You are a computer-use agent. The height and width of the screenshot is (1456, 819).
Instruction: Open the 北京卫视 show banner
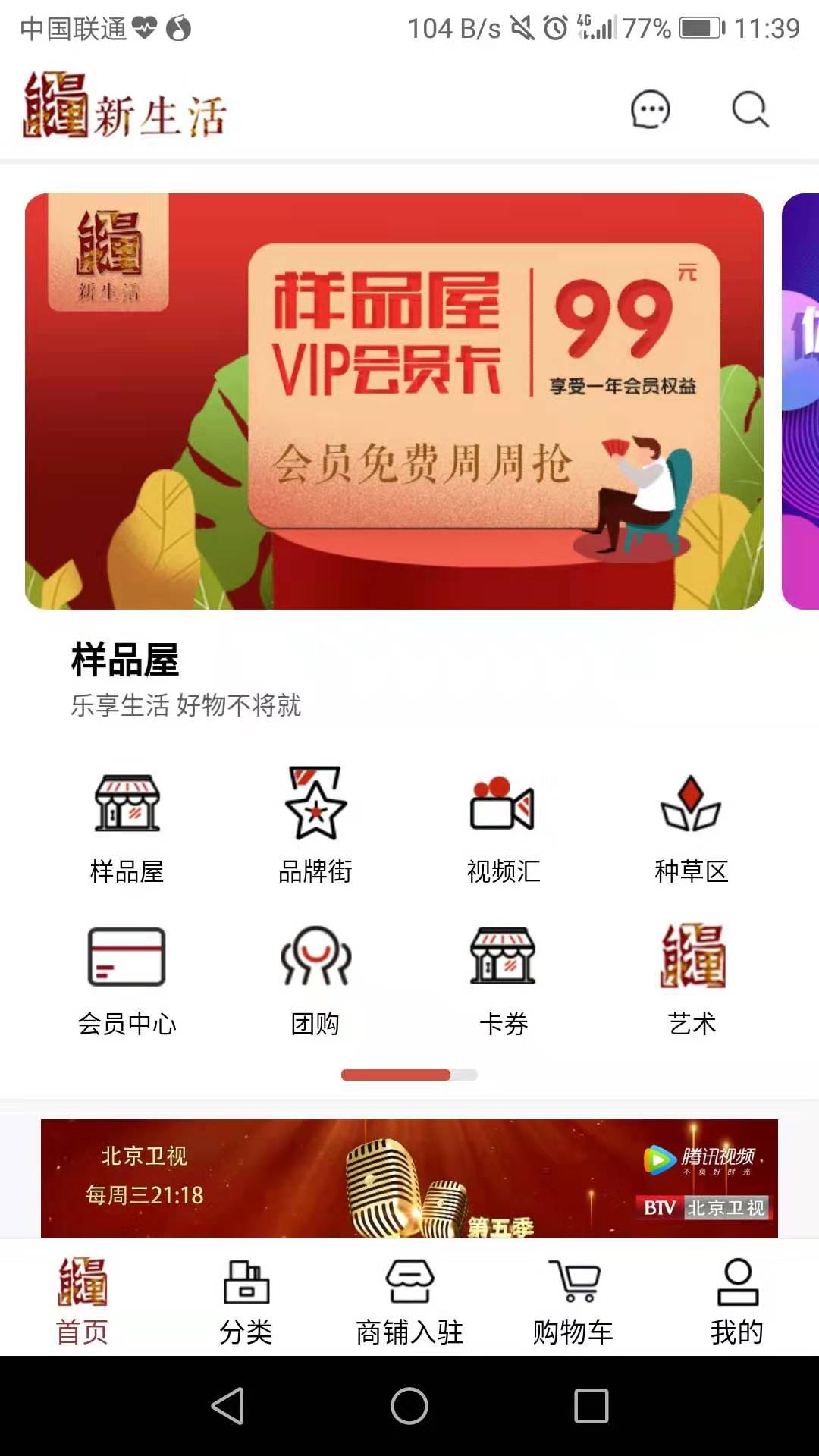click(409, 1178)
